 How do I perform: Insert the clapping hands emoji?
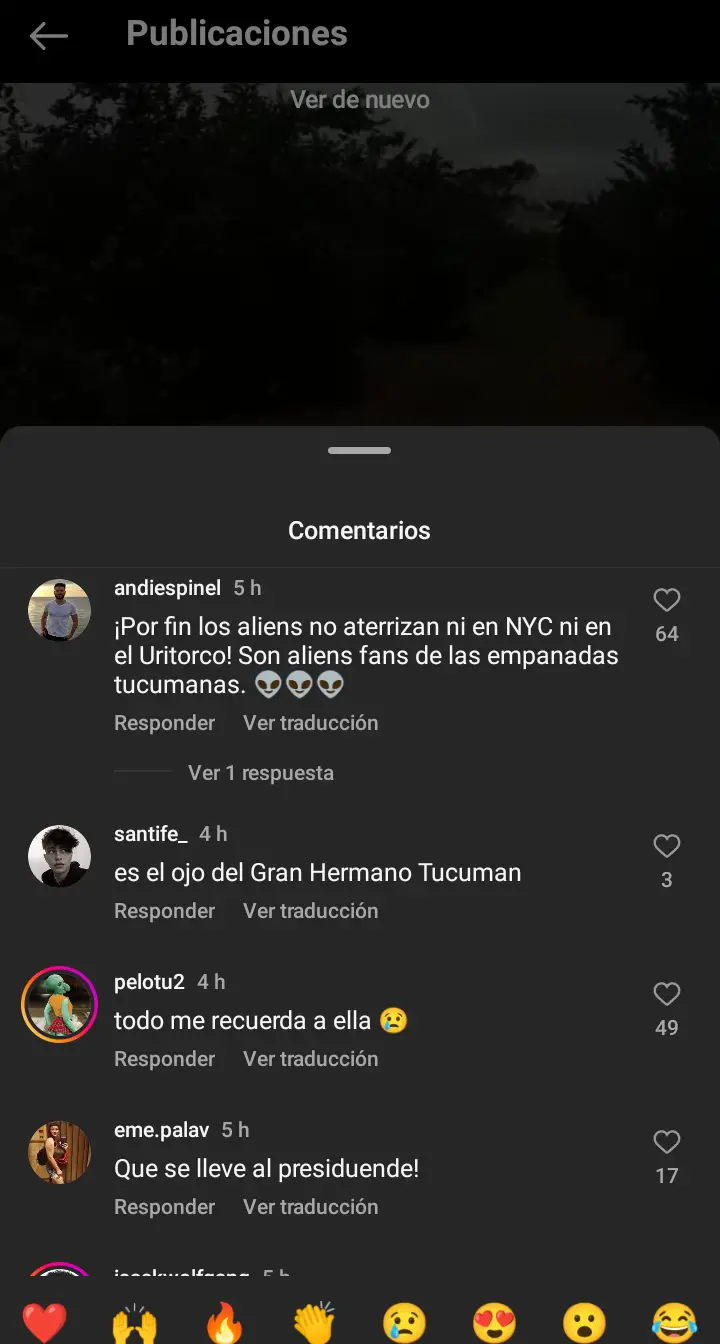[314, 1322]
